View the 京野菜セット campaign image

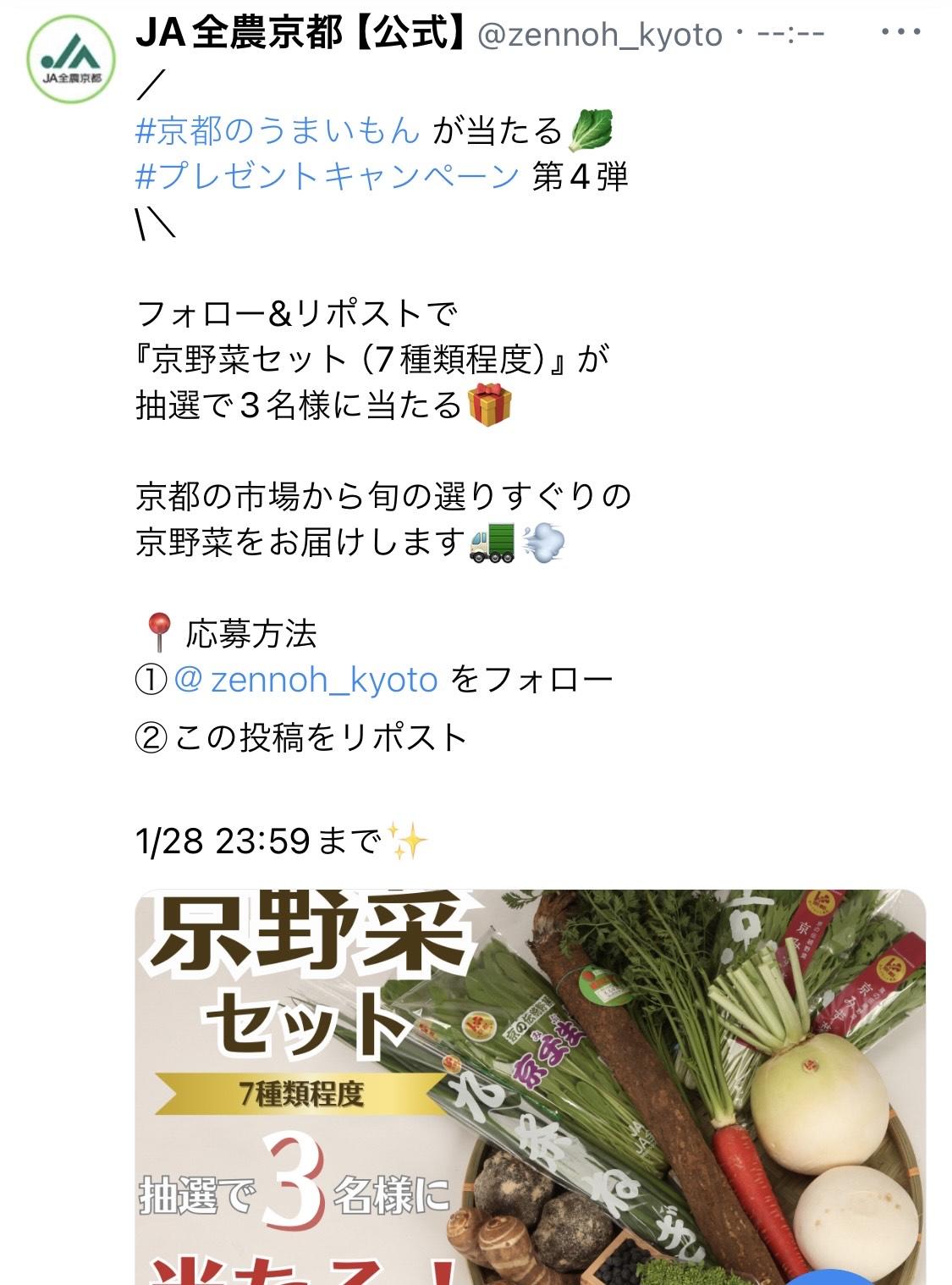pyautogui.click(x=531, y=1086)
